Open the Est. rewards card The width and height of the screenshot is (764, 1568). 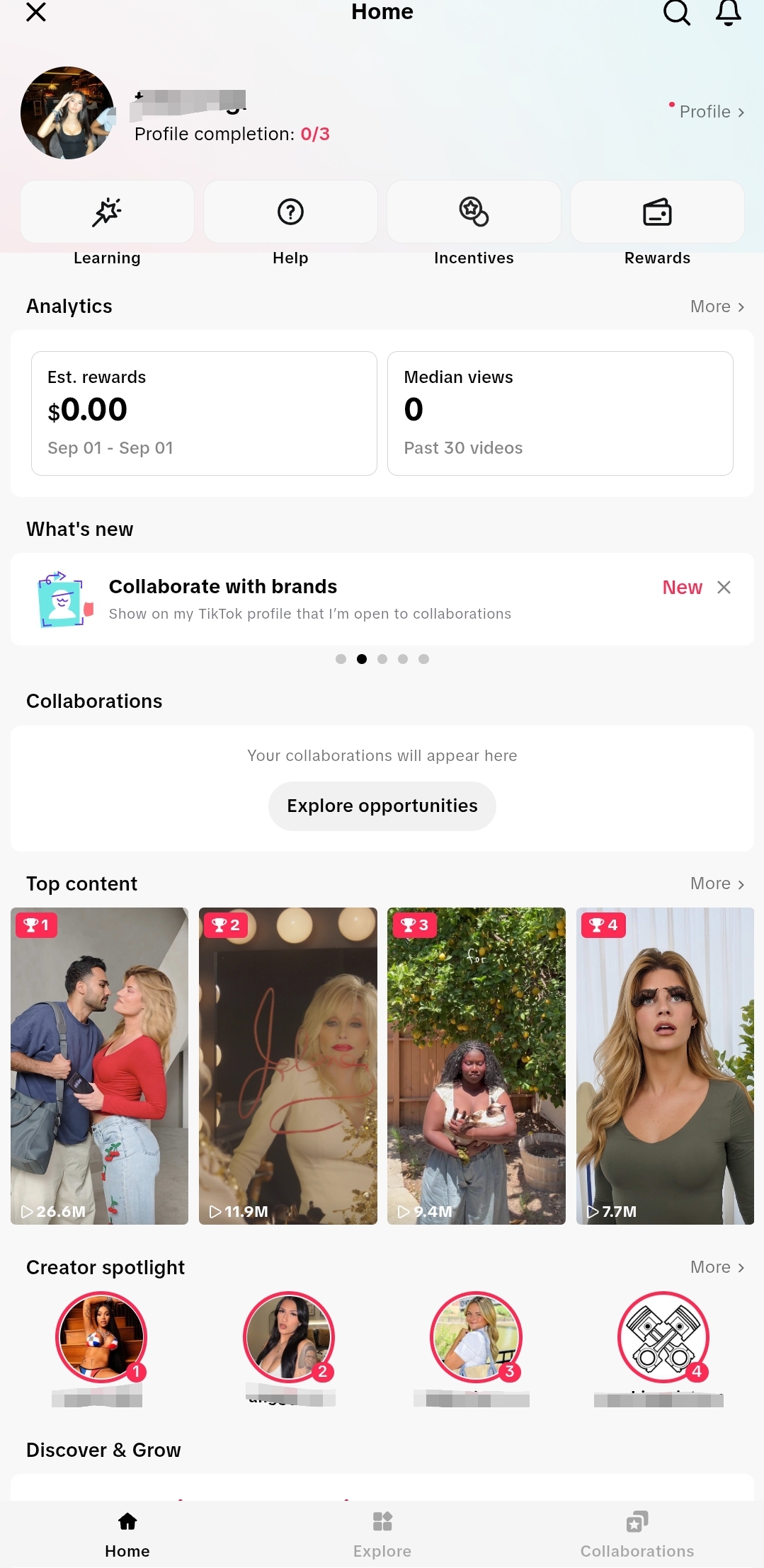tap(204, 413)
